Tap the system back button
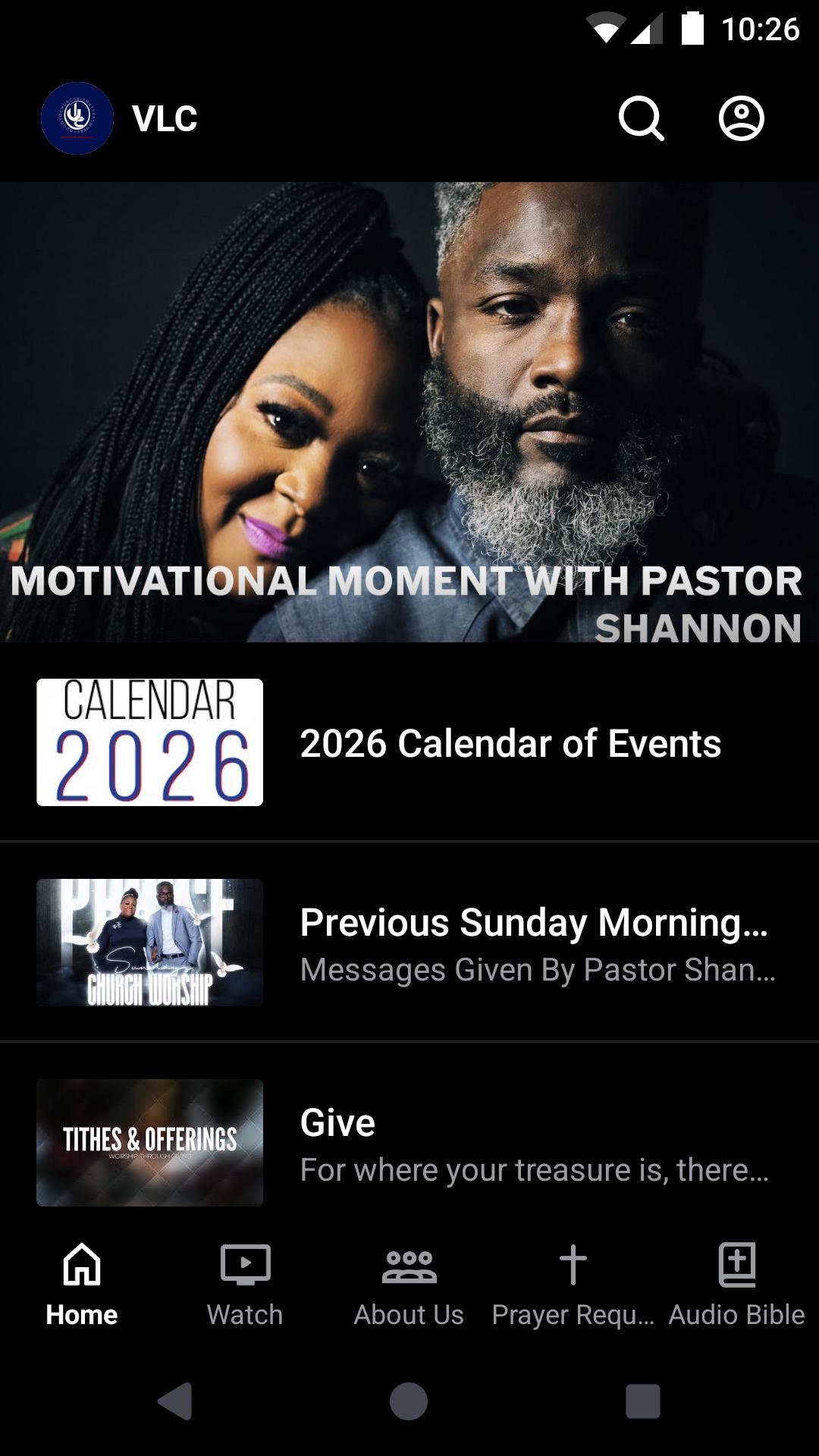 (175, 1401)
